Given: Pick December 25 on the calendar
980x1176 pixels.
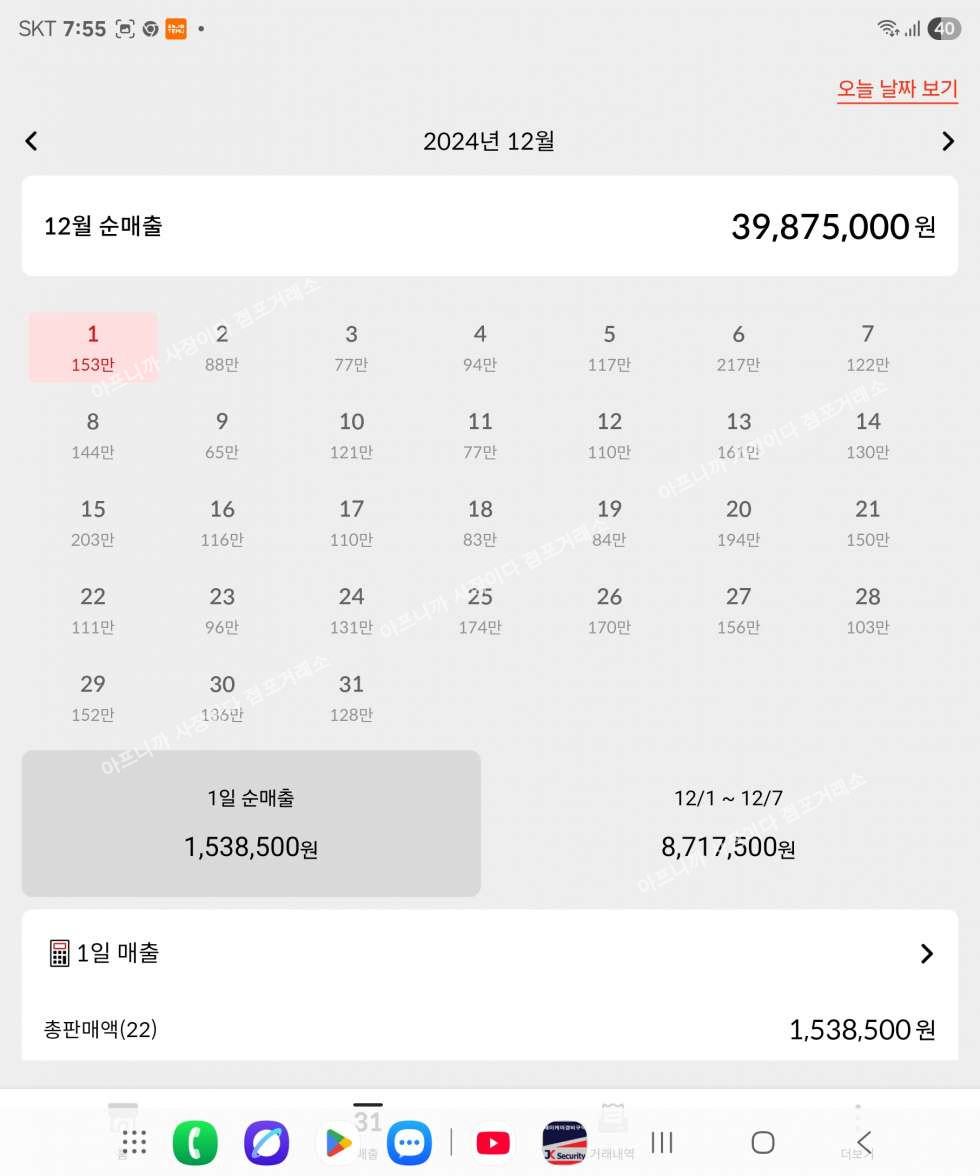Looking at the screenshot, I should [480, 610].
